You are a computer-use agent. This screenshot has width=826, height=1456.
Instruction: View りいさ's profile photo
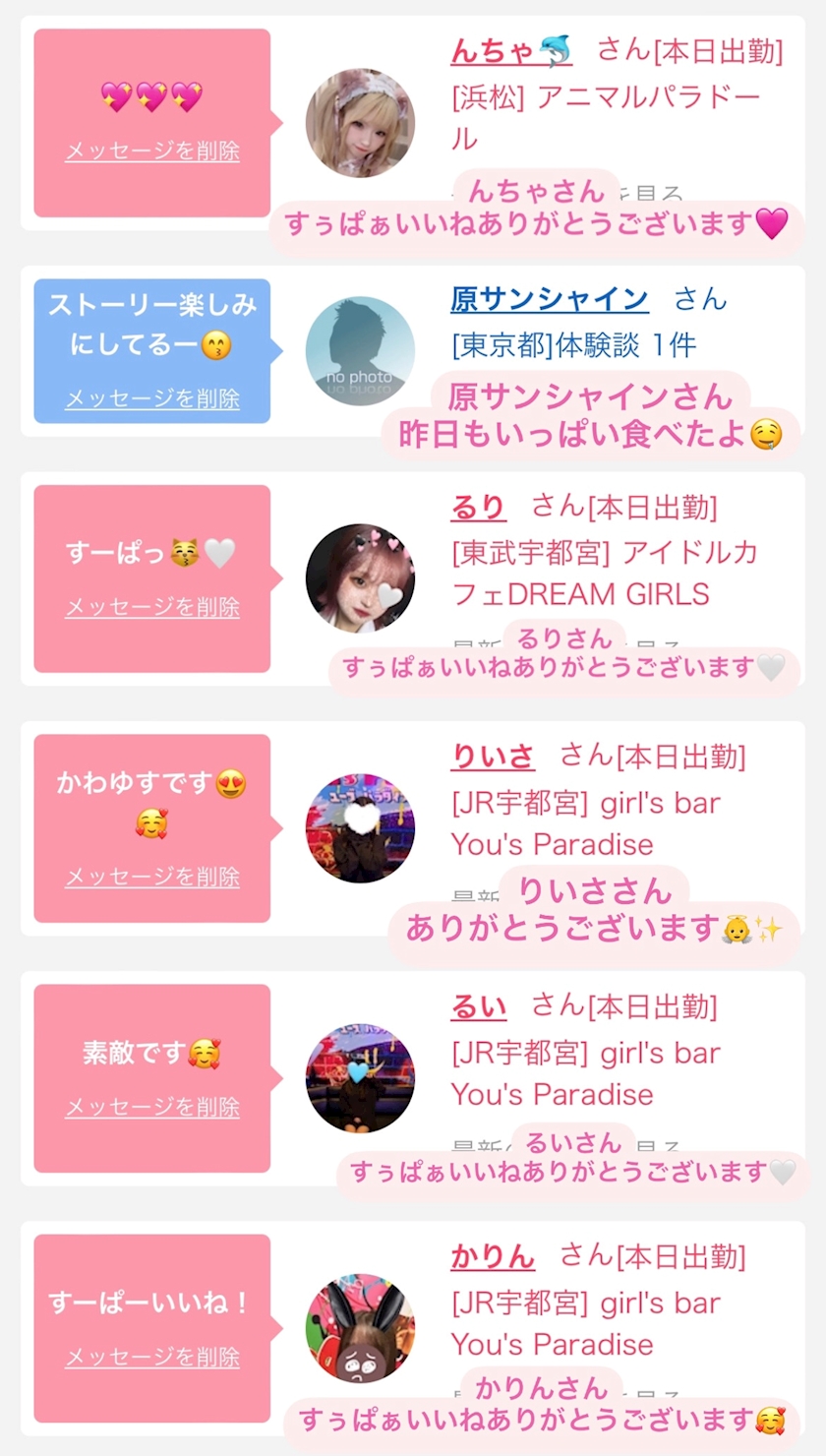point(360,828)
